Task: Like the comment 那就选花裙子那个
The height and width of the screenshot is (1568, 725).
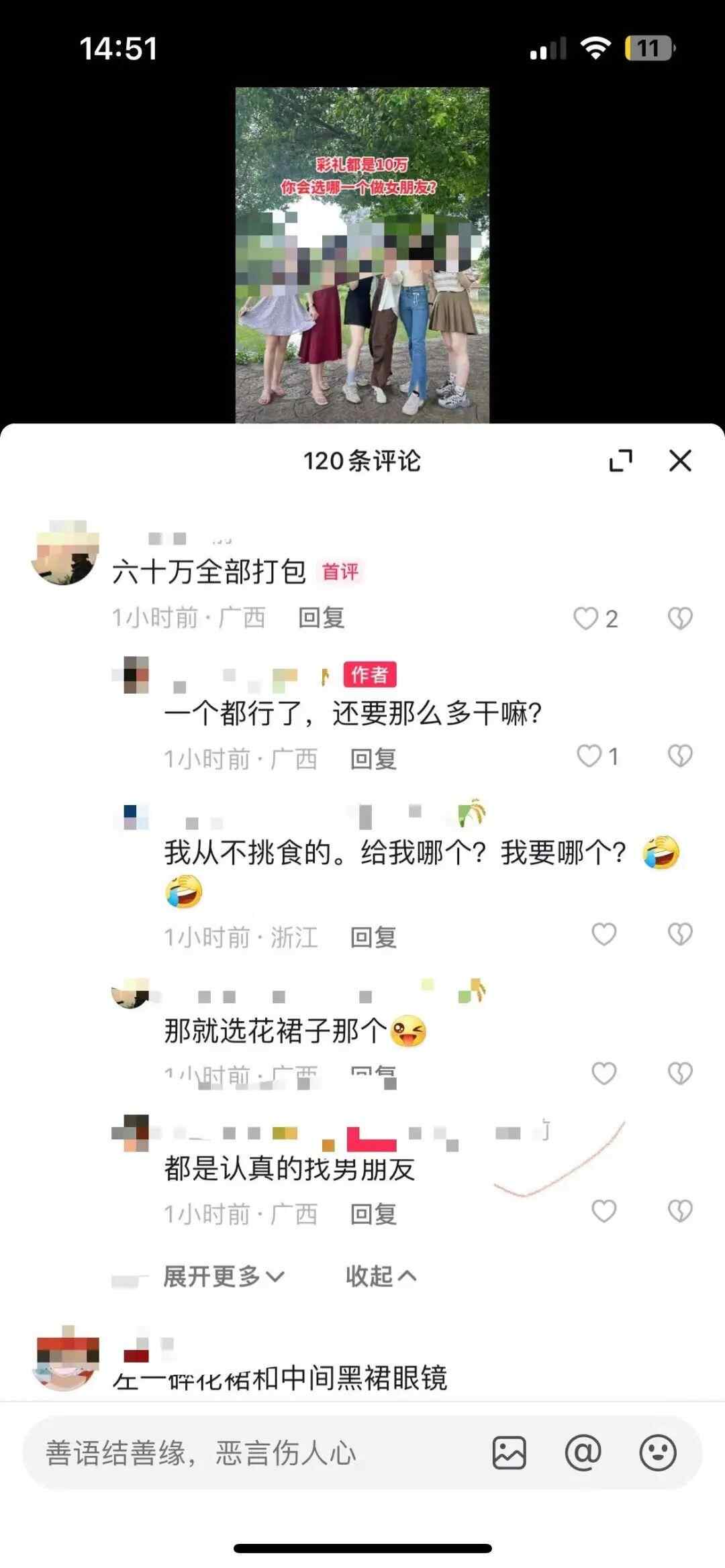Action: click(x=603, y=1073)
